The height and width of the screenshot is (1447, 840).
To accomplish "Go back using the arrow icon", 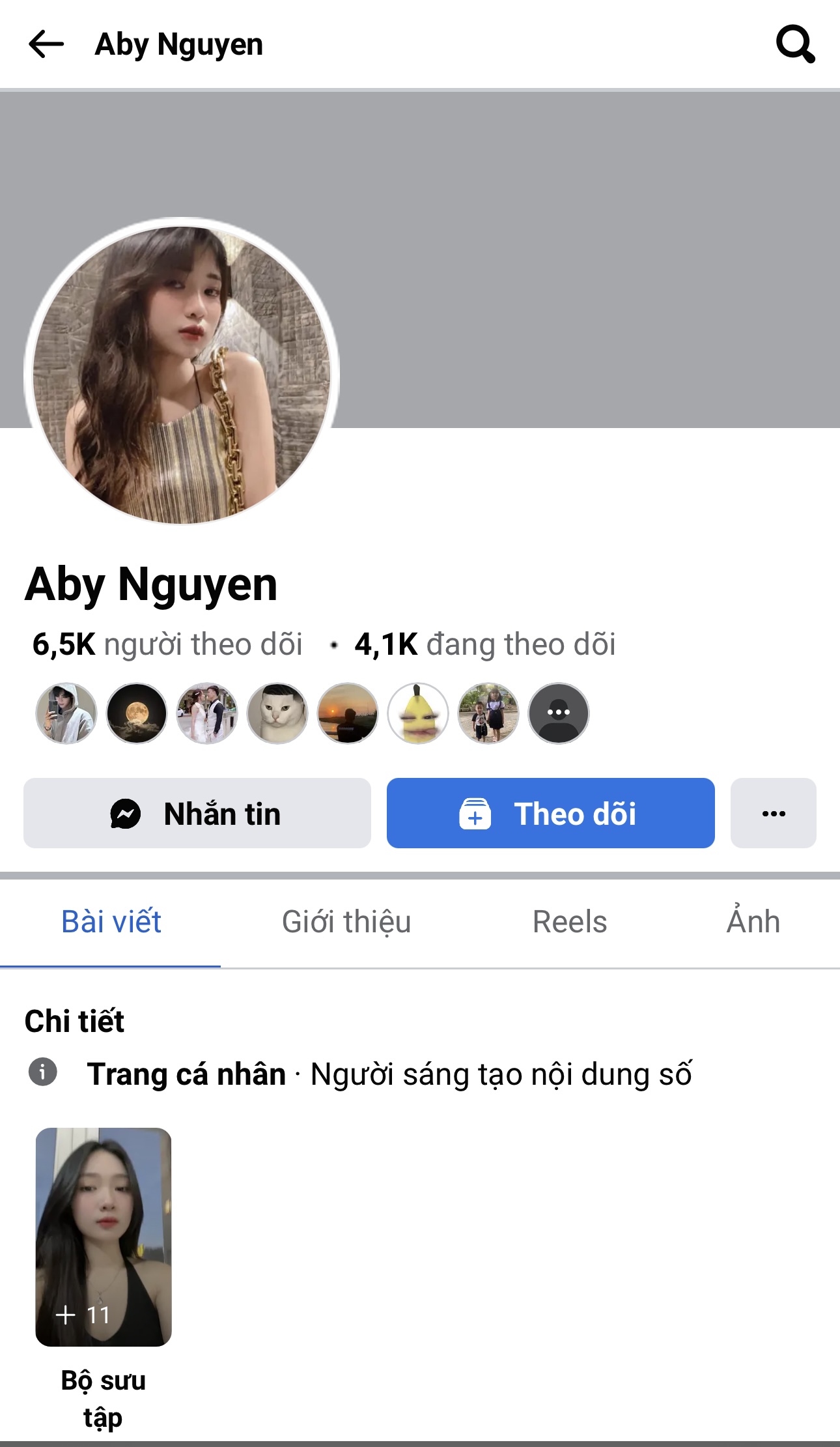I will (46, 44).
